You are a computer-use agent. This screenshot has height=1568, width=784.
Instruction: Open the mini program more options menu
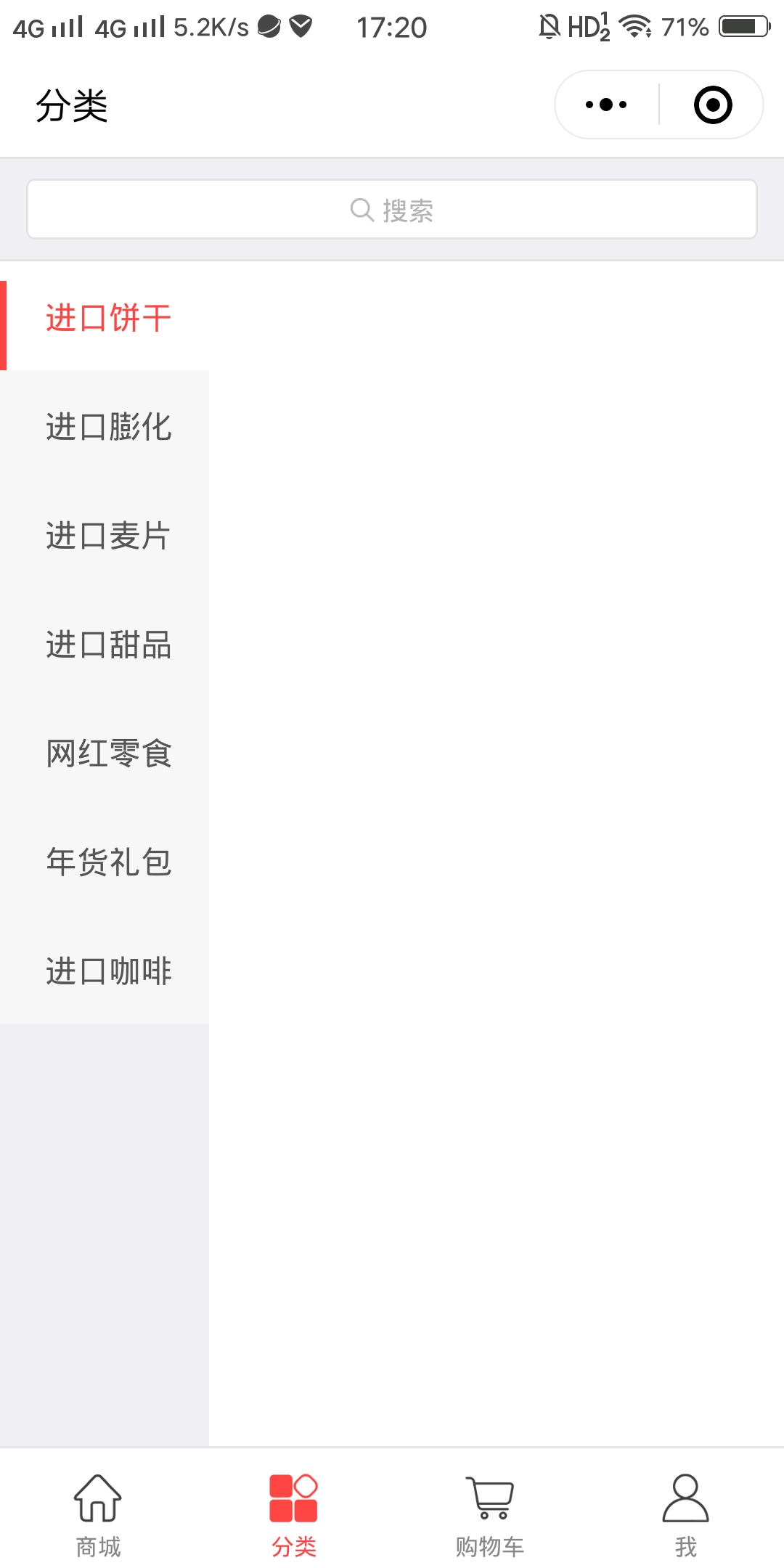(606, 105)
